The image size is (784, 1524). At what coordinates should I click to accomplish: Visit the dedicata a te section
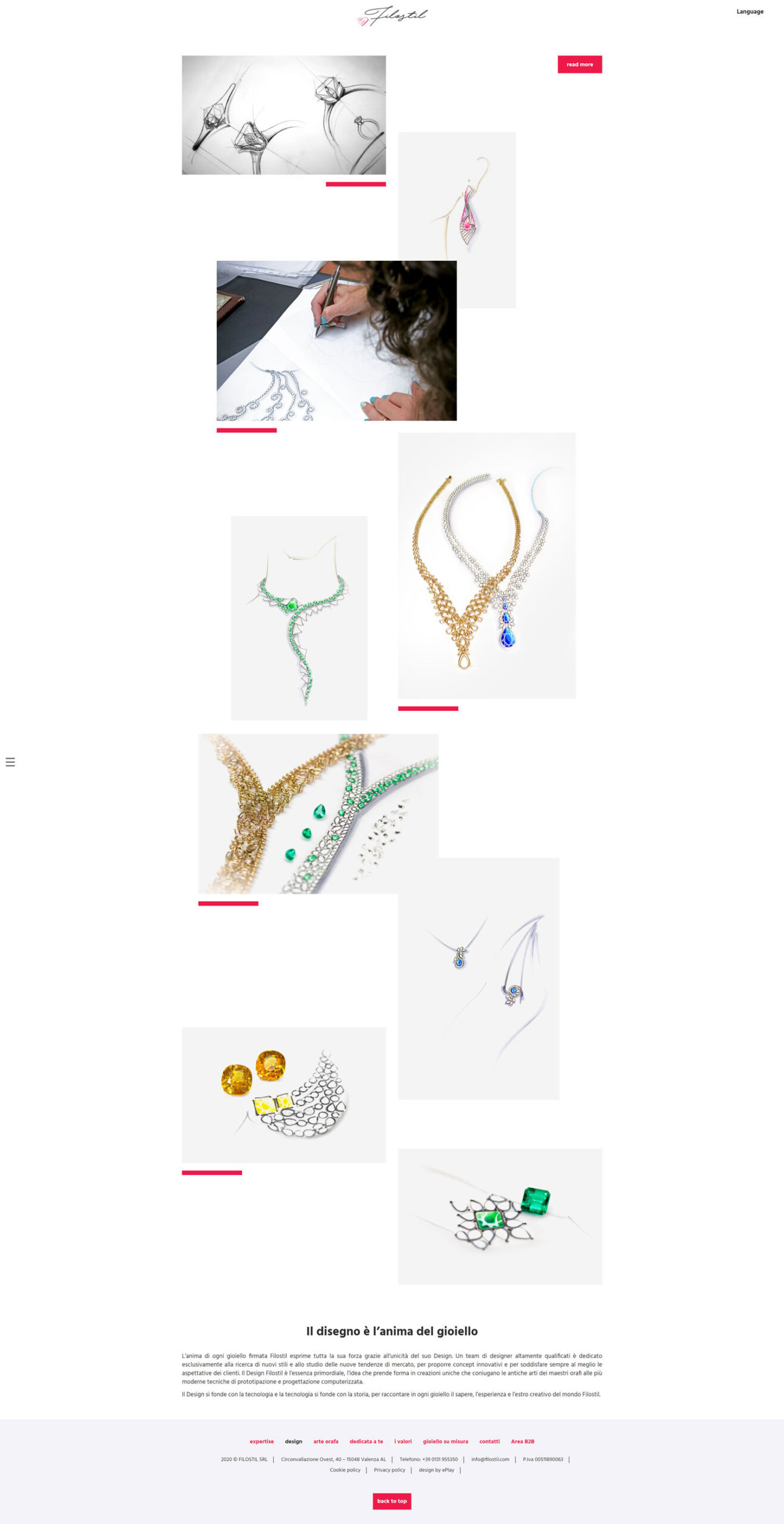tap(366, 1441)
